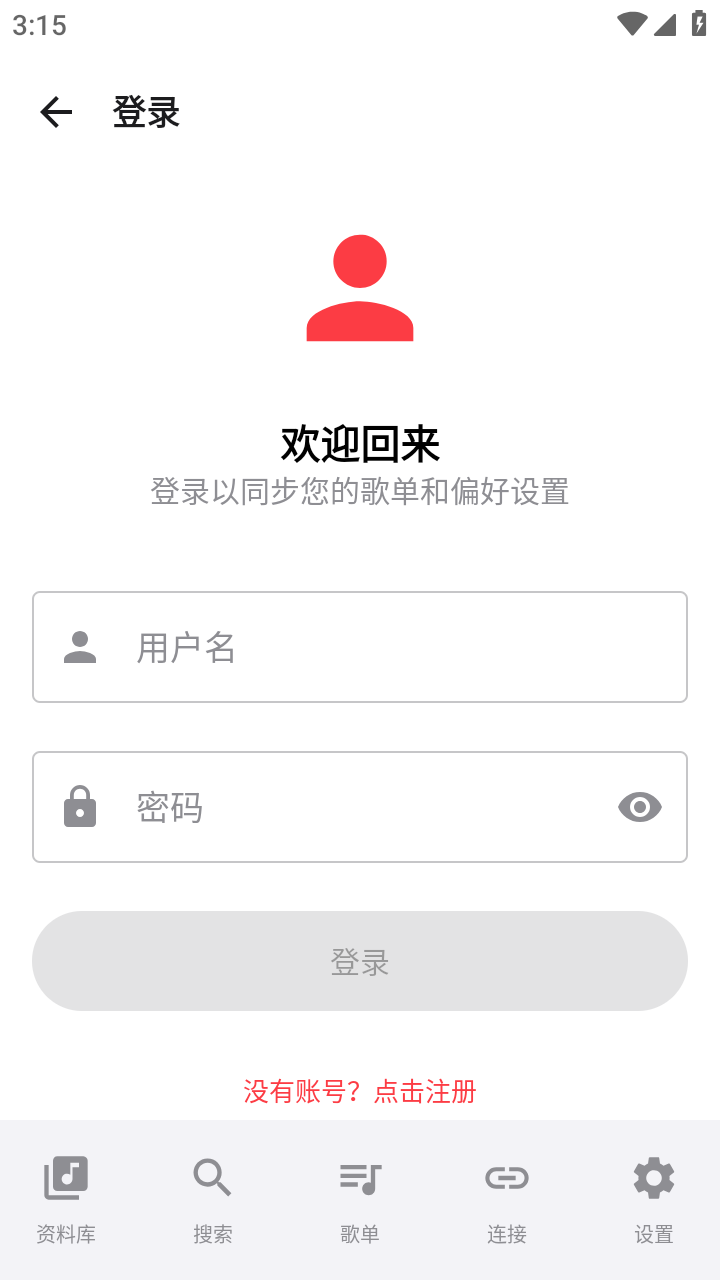Viewport: 720px width, 1280px height.
Task: Toggle password visibility eye icon
Action: (640, 807)
